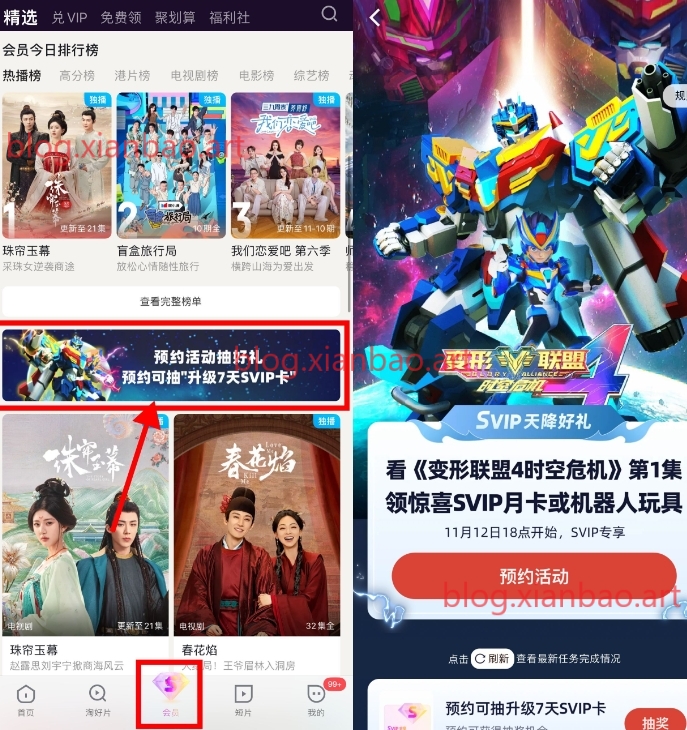This screenshot has height=730, width=687.
Task: Tap the red 预约活动 button
Action: click(533, 576)
